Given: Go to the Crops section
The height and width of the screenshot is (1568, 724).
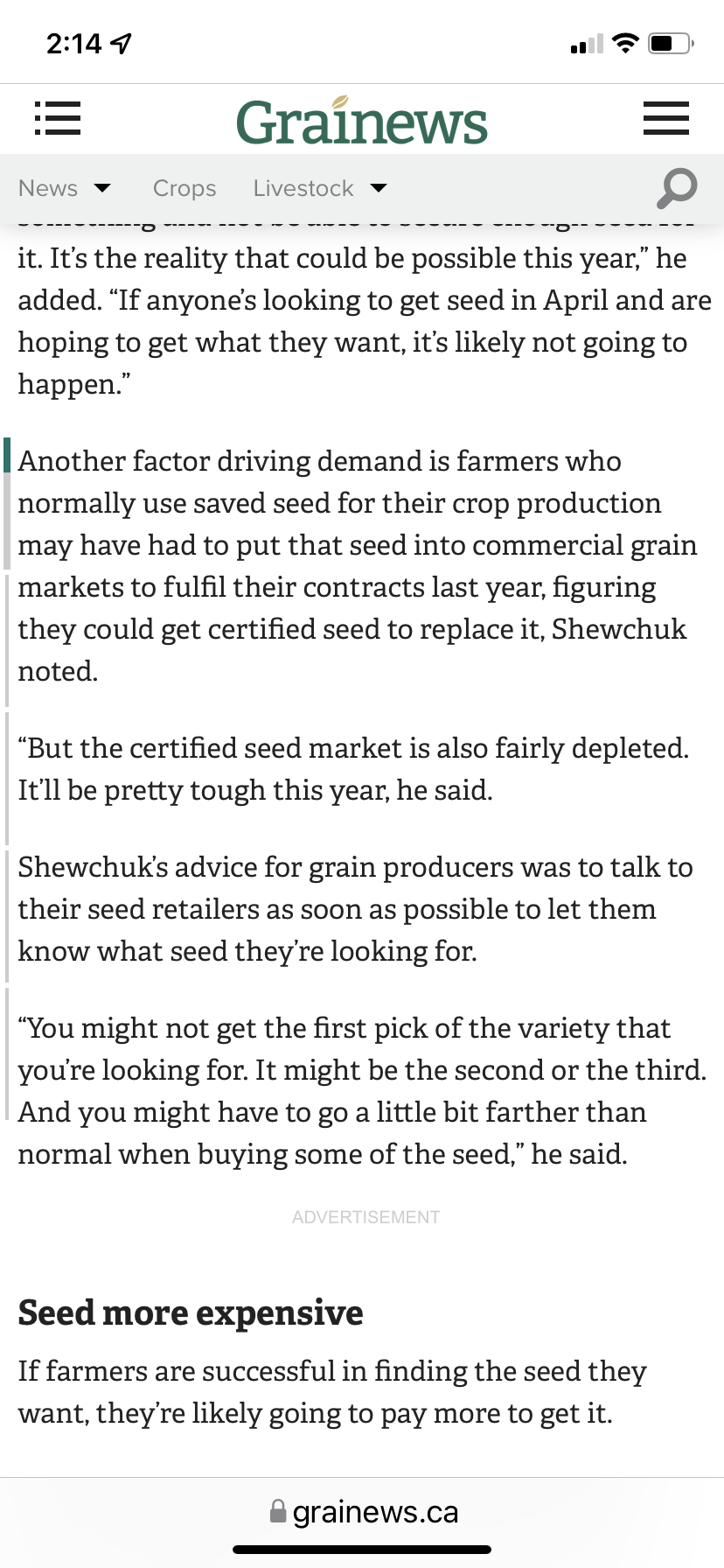Looking at the screenshot, I should [x=184, y=188].
